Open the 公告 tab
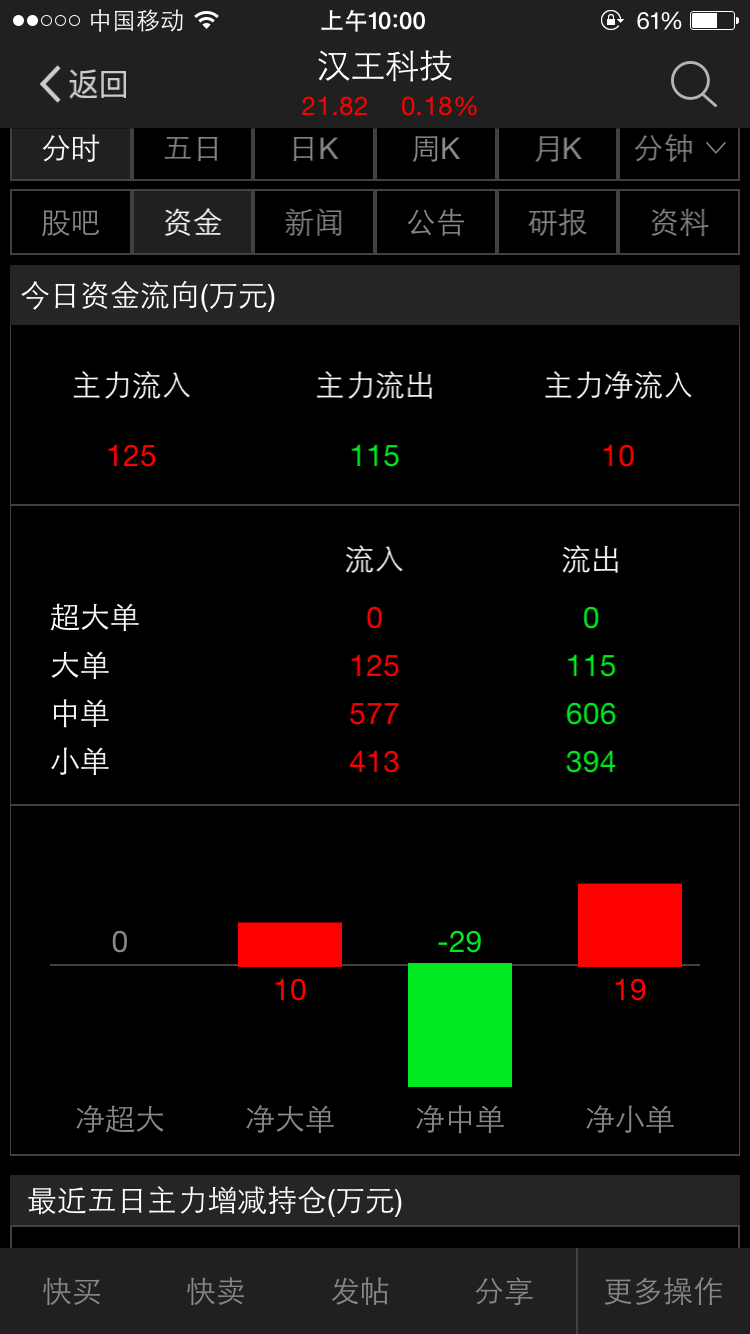 click(x=436, y=222)
